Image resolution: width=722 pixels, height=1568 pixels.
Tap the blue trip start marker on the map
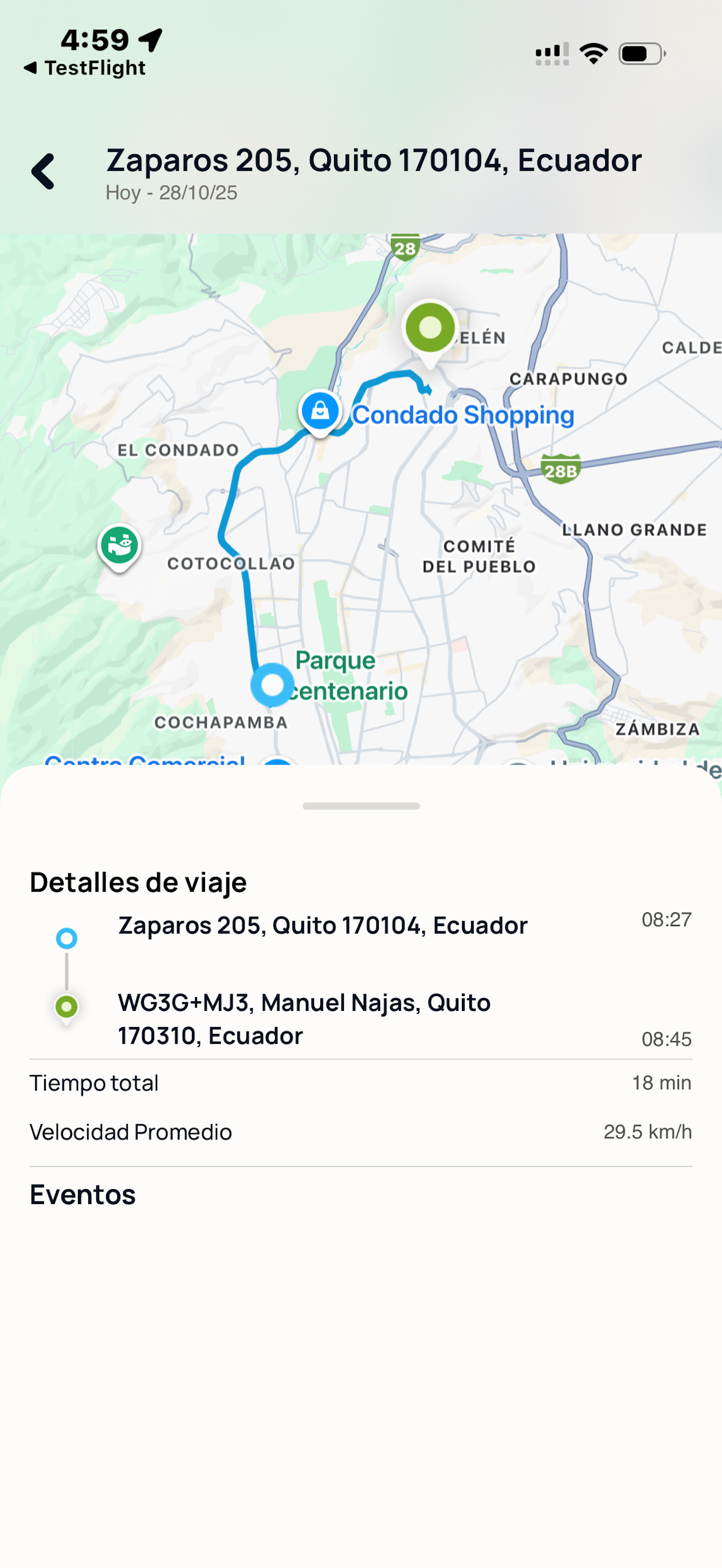coord(272,685)
